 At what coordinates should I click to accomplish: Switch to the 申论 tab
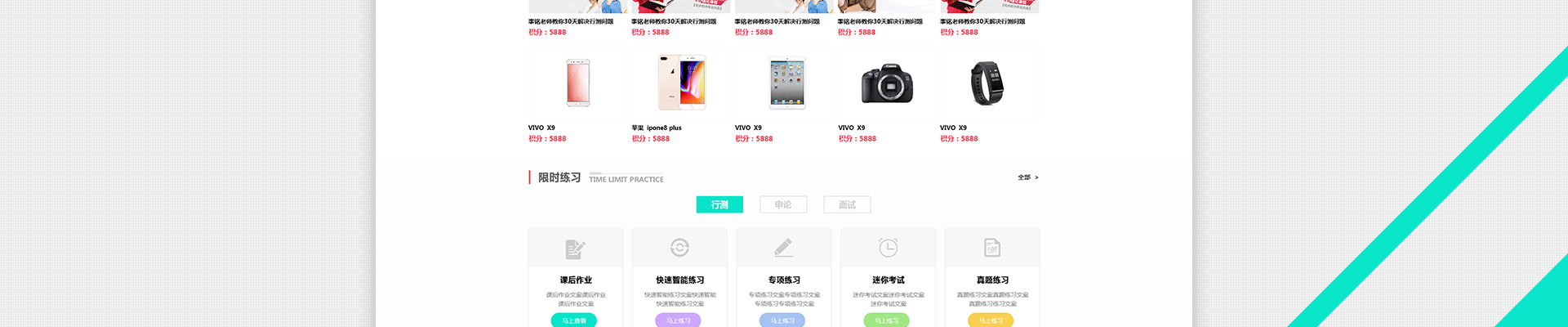783,204
